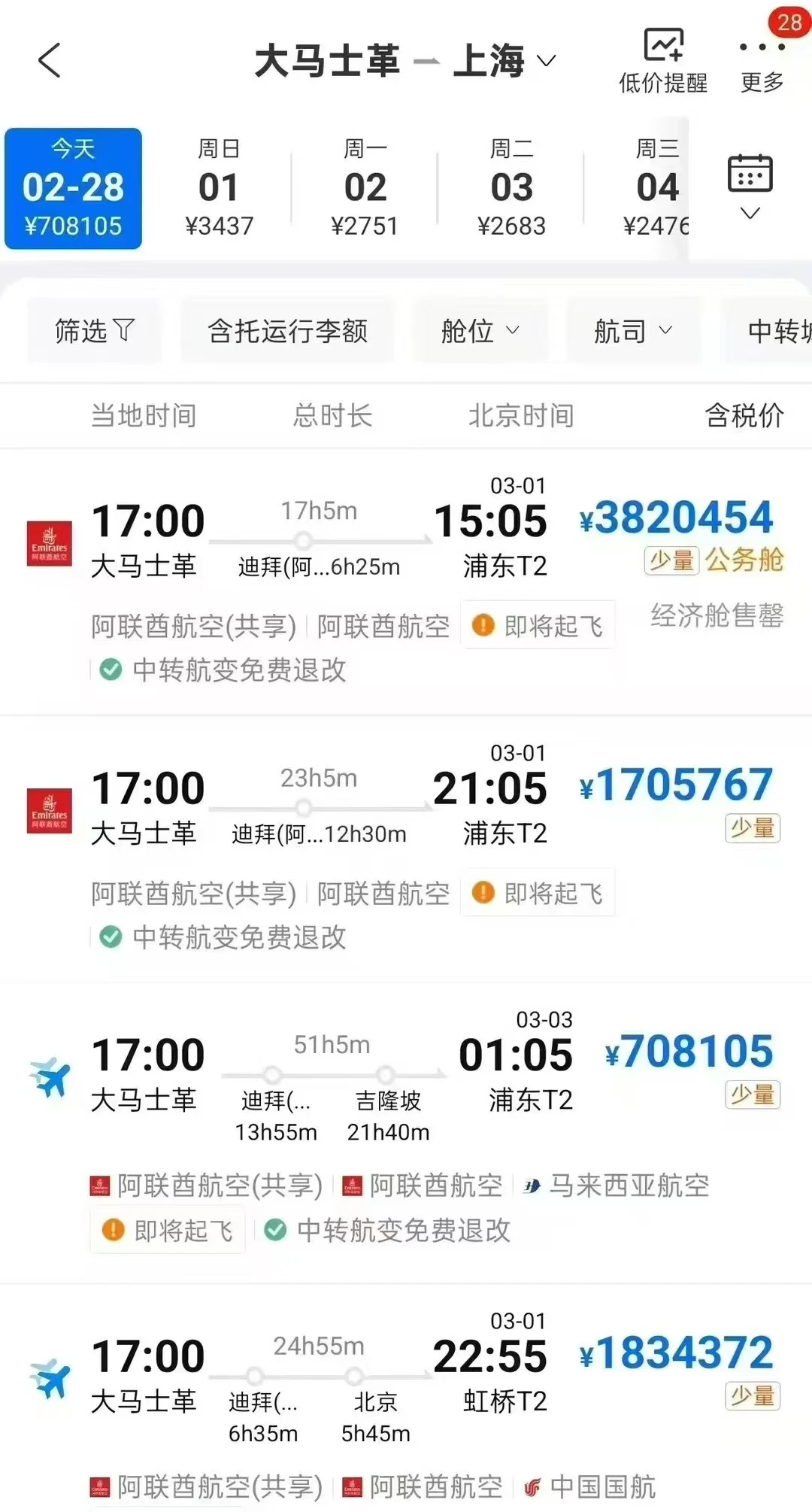Toggle the 中转城市 transfer city filter
Screen dimensions: 812x1512
(x=774, y=331)
